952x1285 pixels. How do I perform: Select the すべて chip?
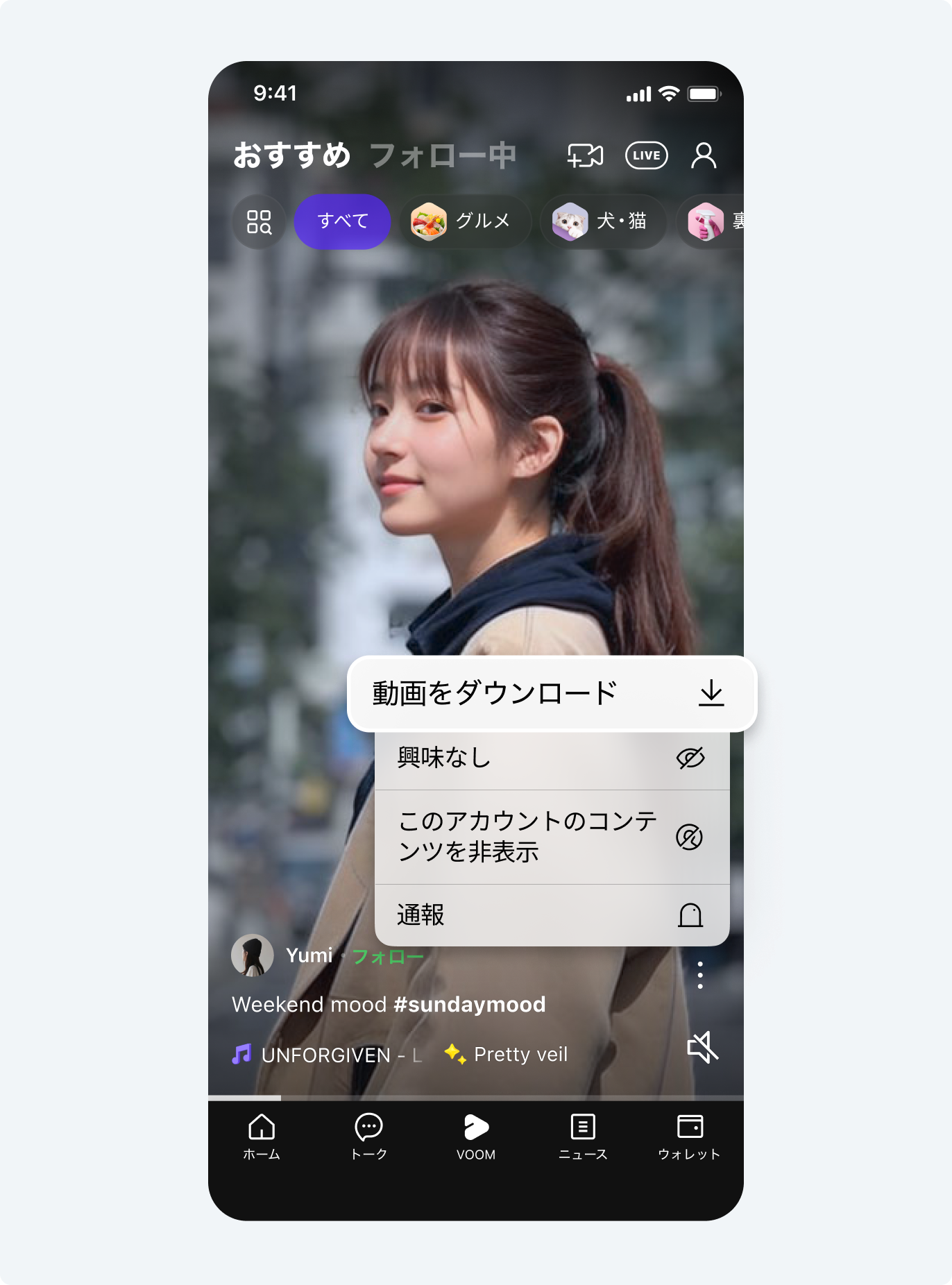342,222
